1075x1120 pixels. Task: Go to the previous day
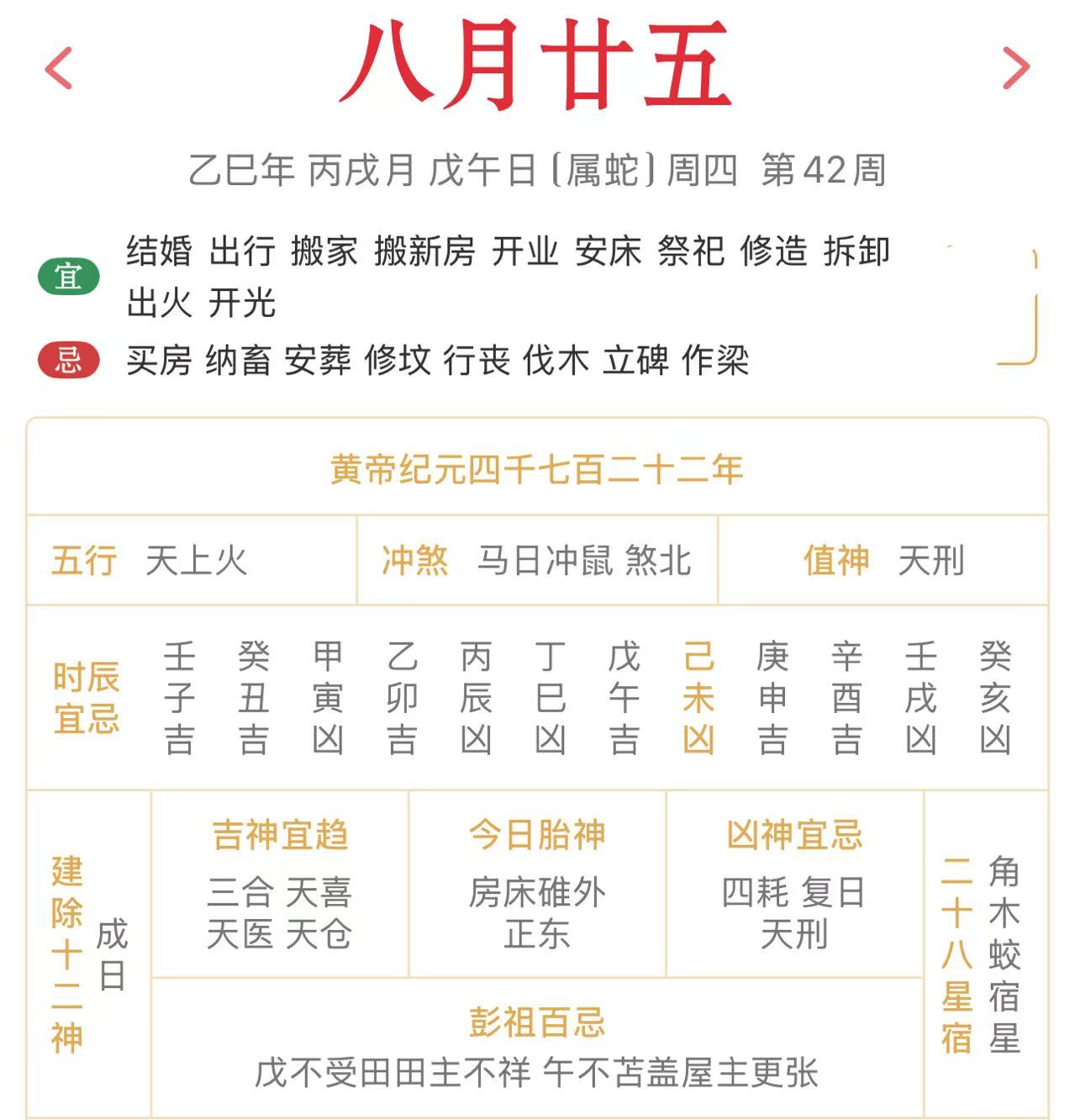click(x=59, y=68)
